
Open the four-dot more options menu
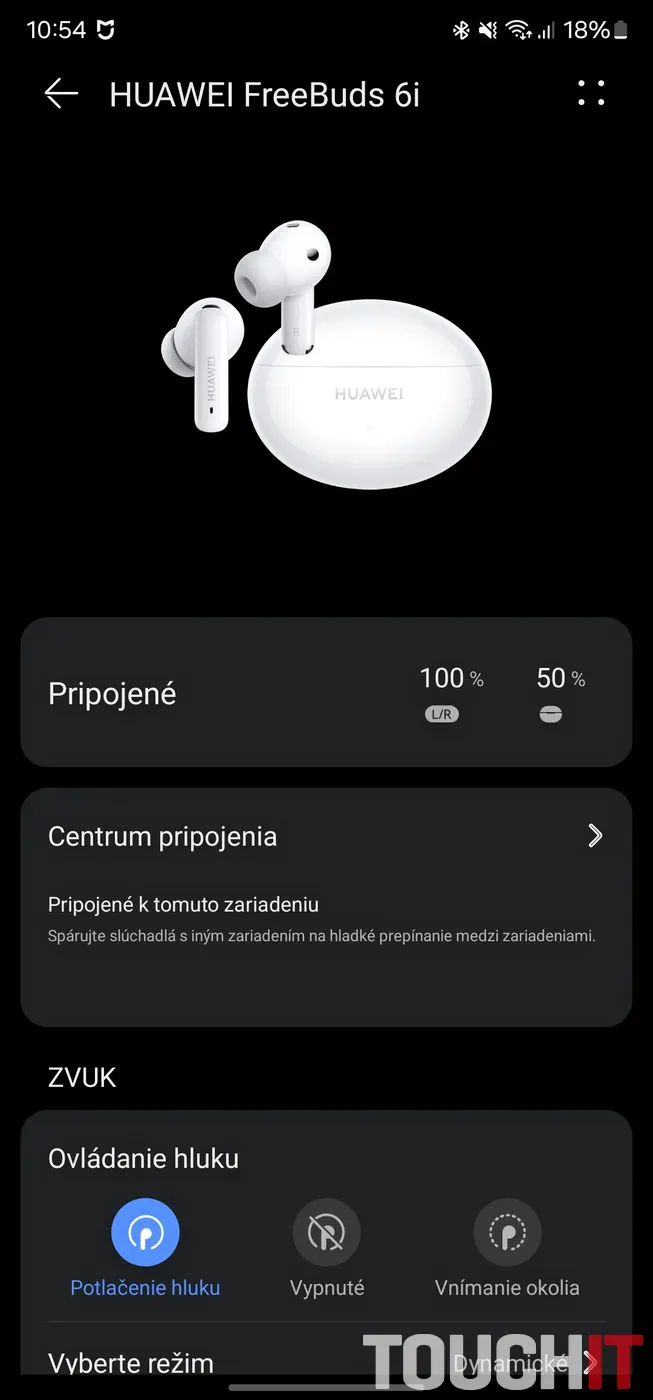click(x=591, y=93)
